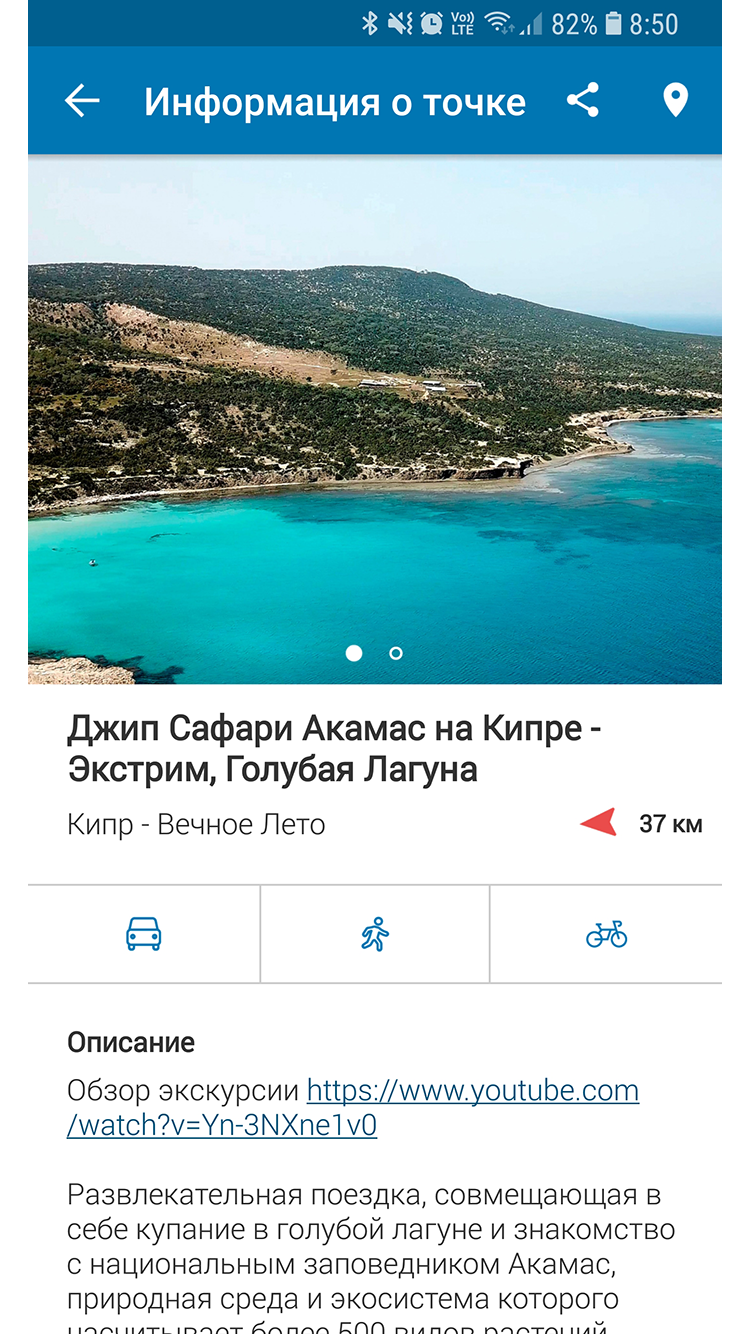750x1334 pixels.
Task: Tap the Кипр - Вечное Лето label
Action: tap(196, 824)
